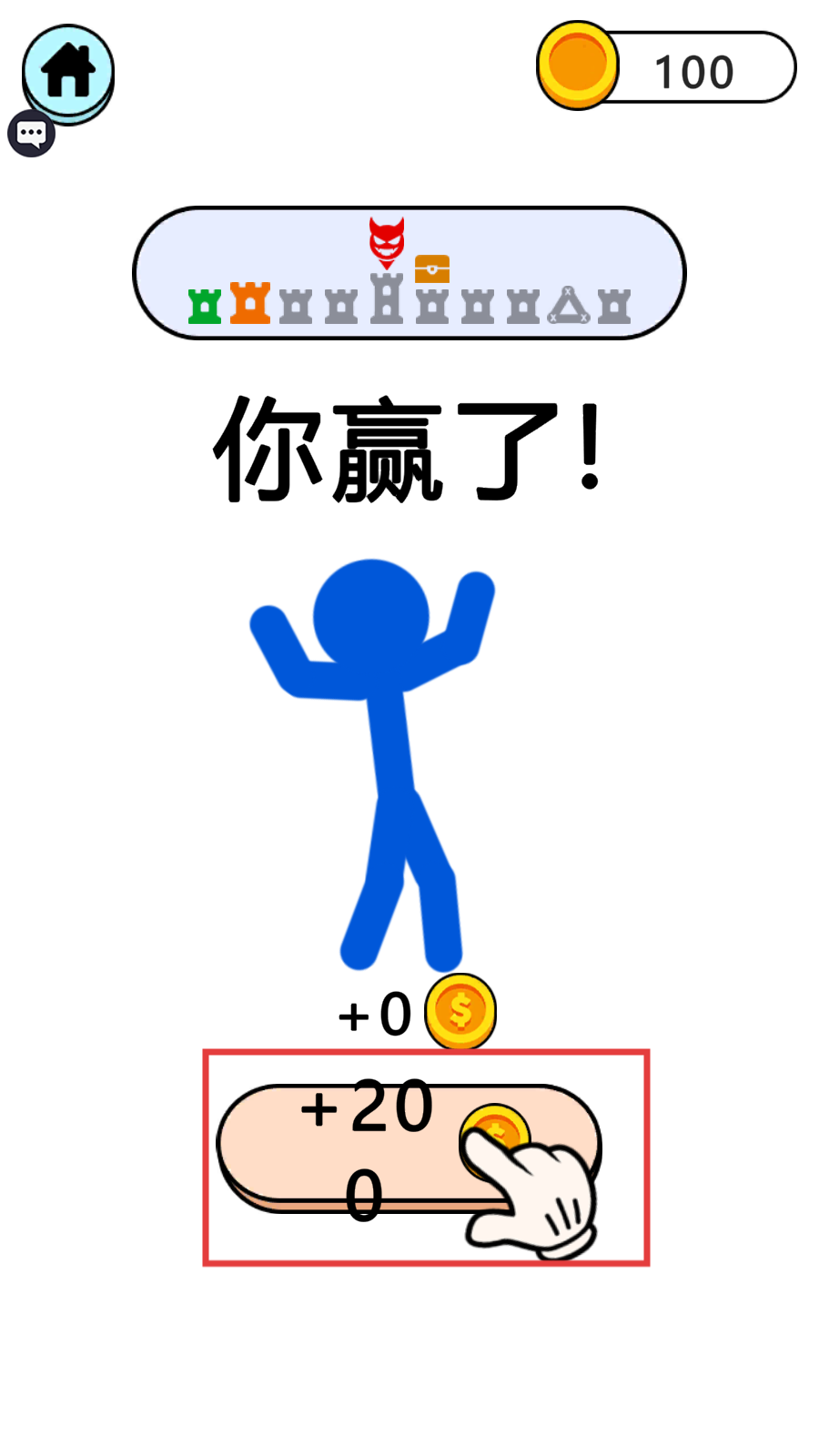Open the chat bubble icon

[x=32, y=134]
